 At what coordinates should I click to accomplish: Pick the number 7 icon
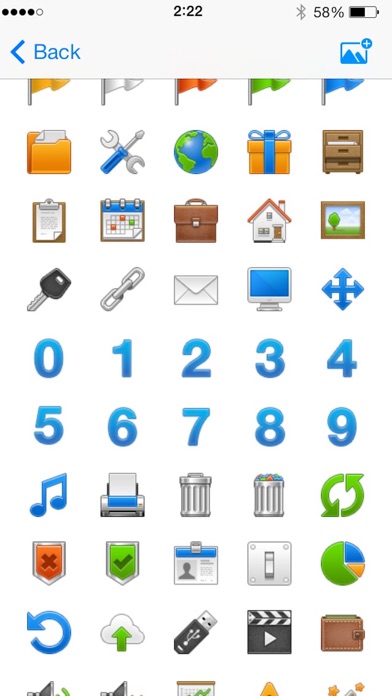196,427
